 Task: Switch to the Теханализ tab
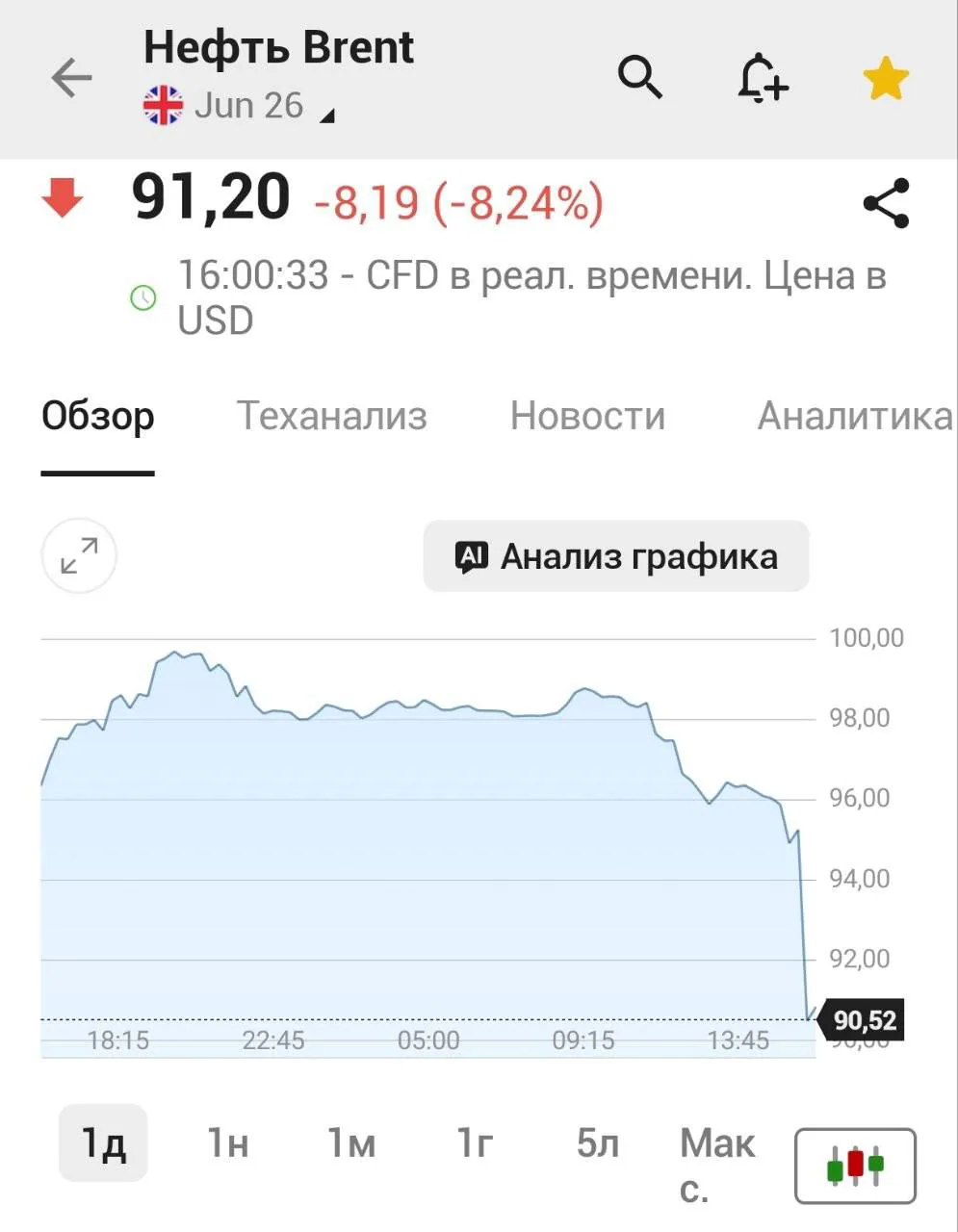331,416
